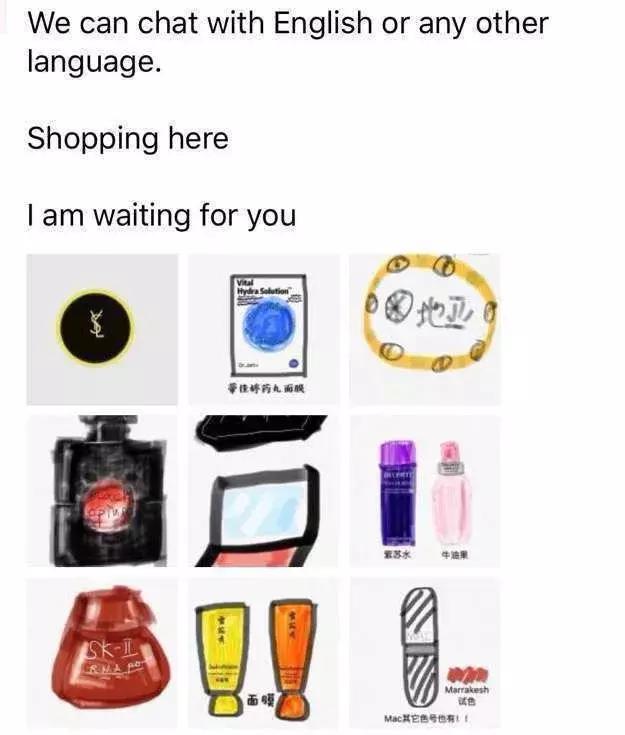Open the yellow bracelet drawing image
This screenshot has height=735, width=625.
[x=425, y=330]
